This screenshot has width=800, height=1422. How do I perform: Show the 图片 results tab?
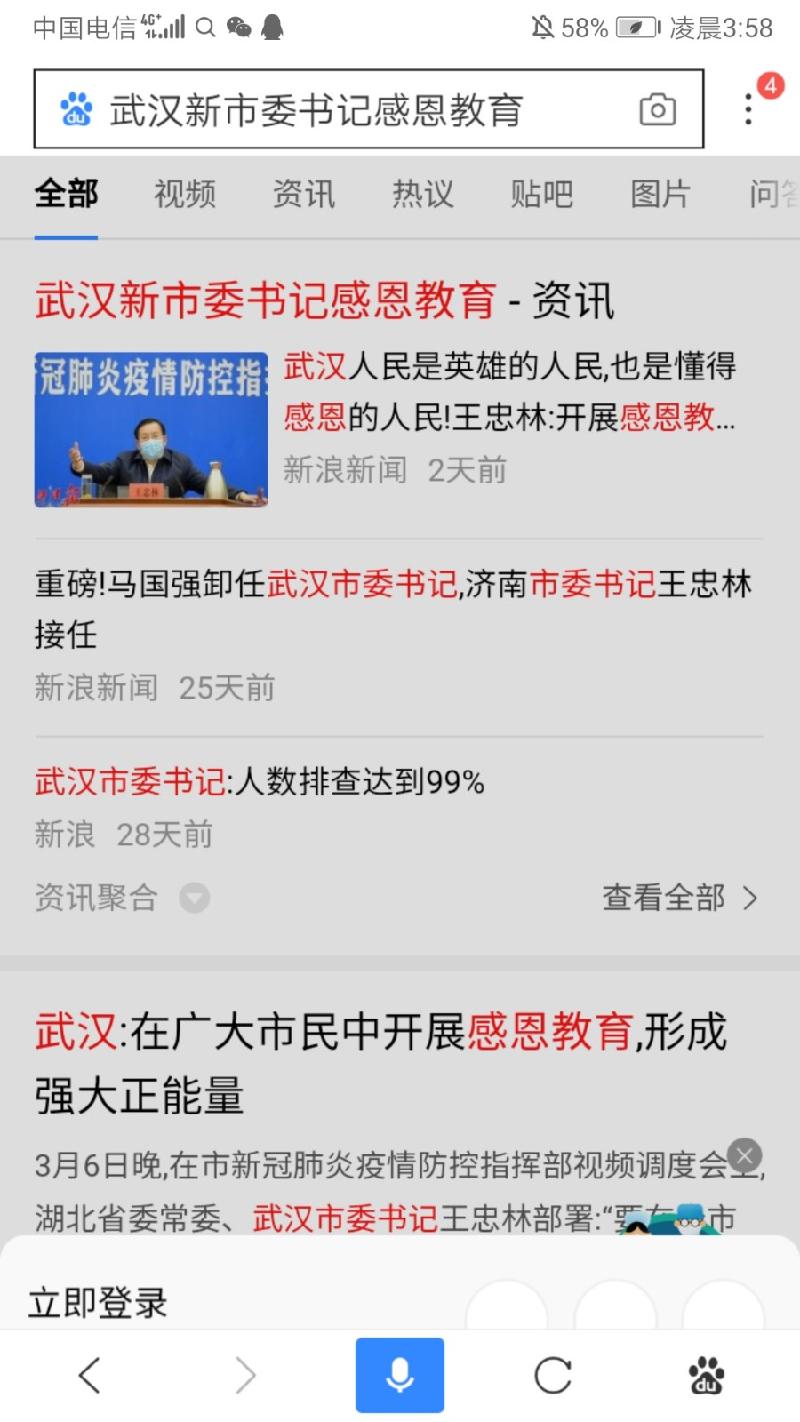click(660, 194)
